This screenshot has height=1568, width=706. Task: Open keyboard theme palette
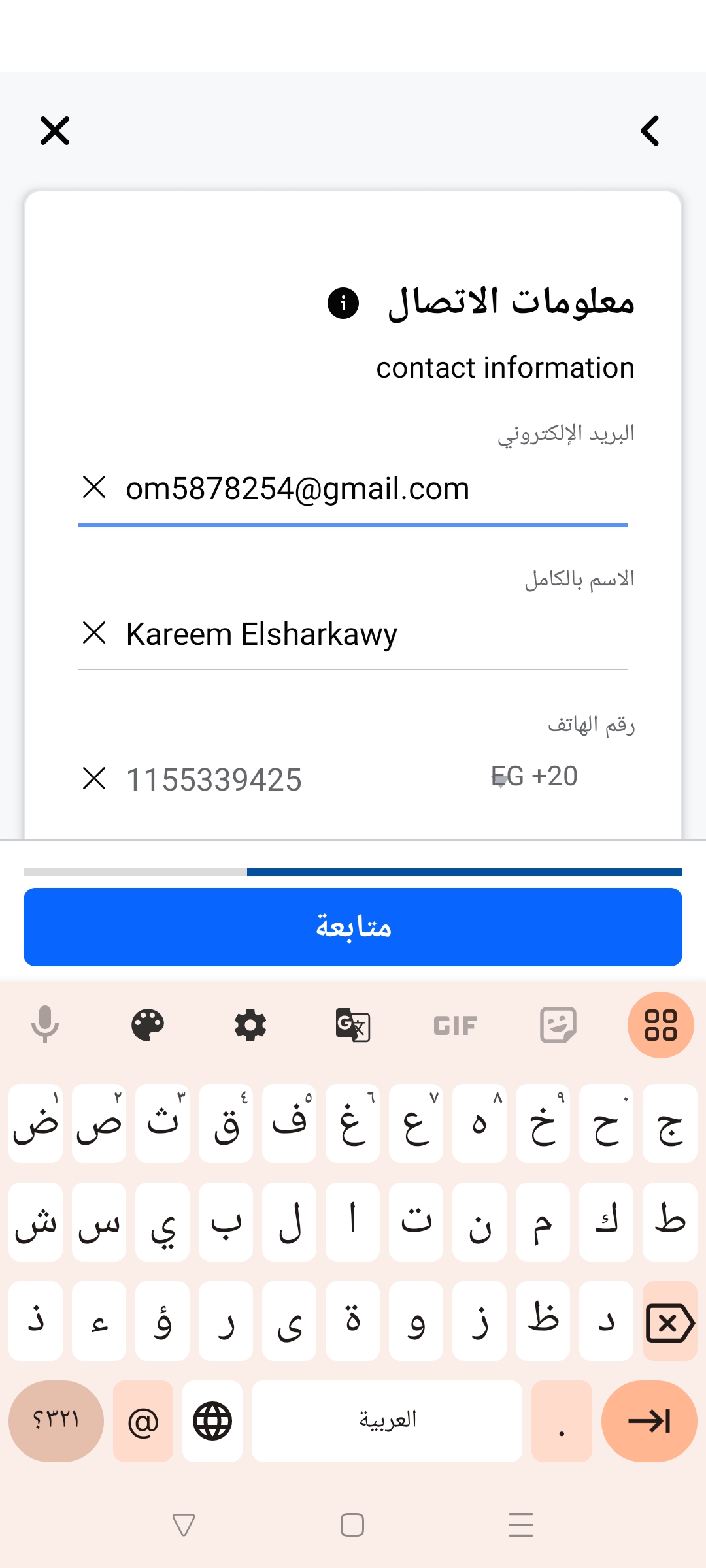tap(148, 1024)
